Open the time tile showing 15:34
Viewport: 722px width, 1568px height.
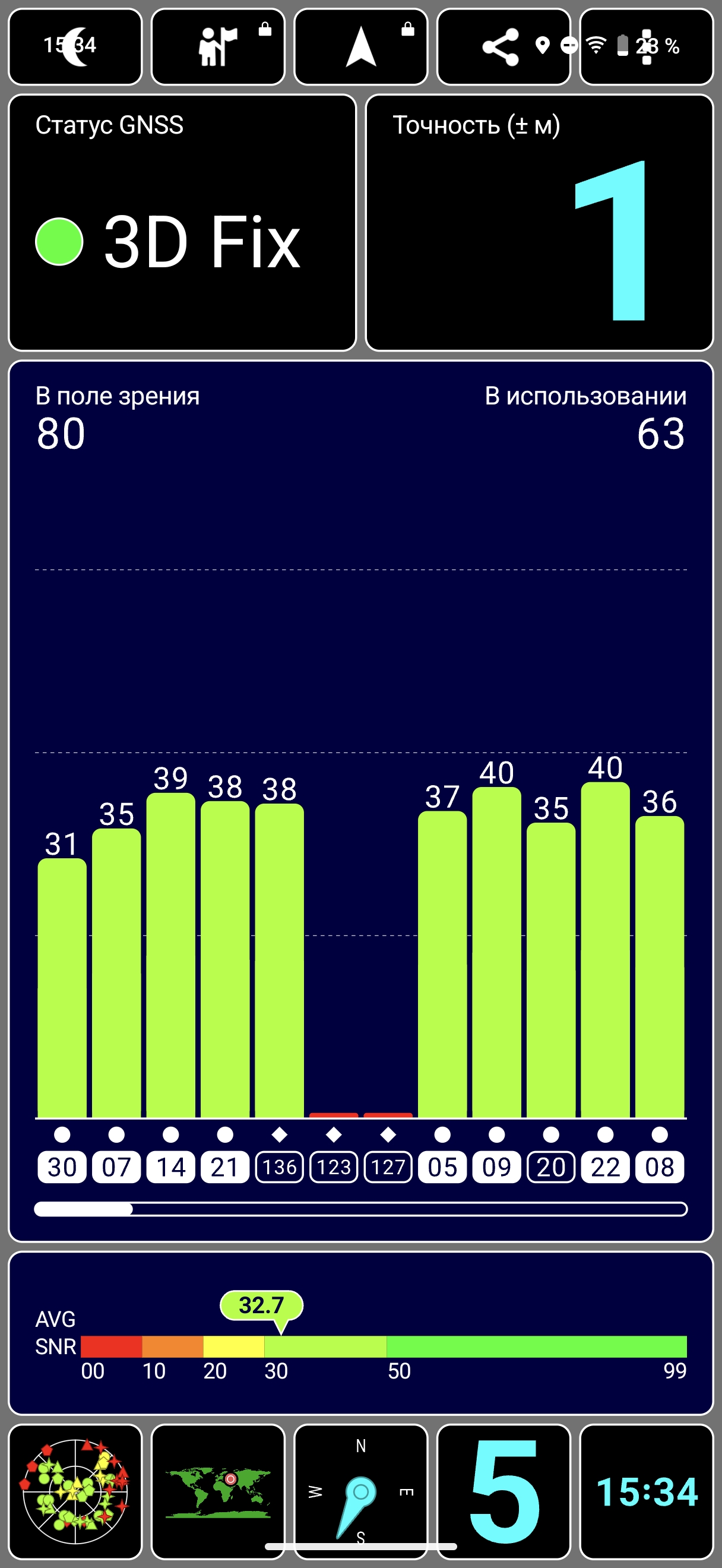(x=647, y=1491)
